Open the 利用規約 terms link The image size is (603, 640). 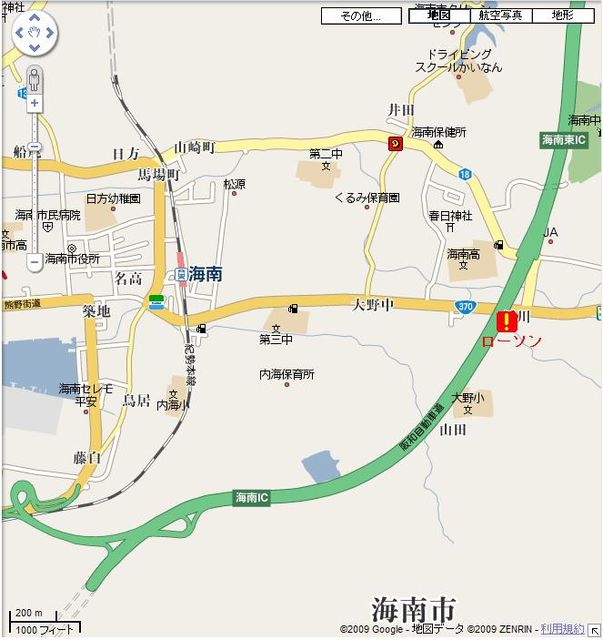click(562, 629)
